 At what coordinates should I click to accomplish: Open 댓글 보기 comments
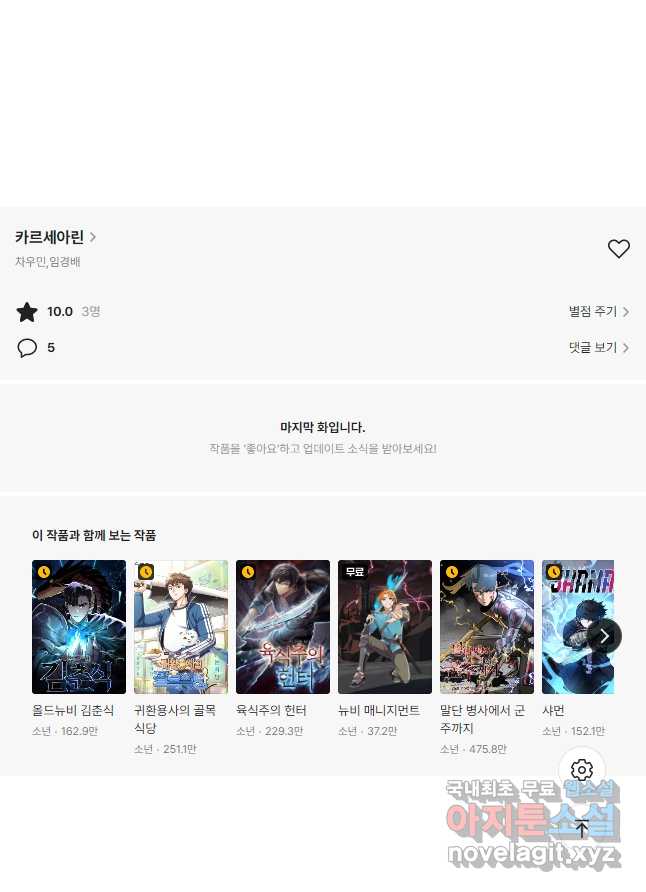coord(598,348)
